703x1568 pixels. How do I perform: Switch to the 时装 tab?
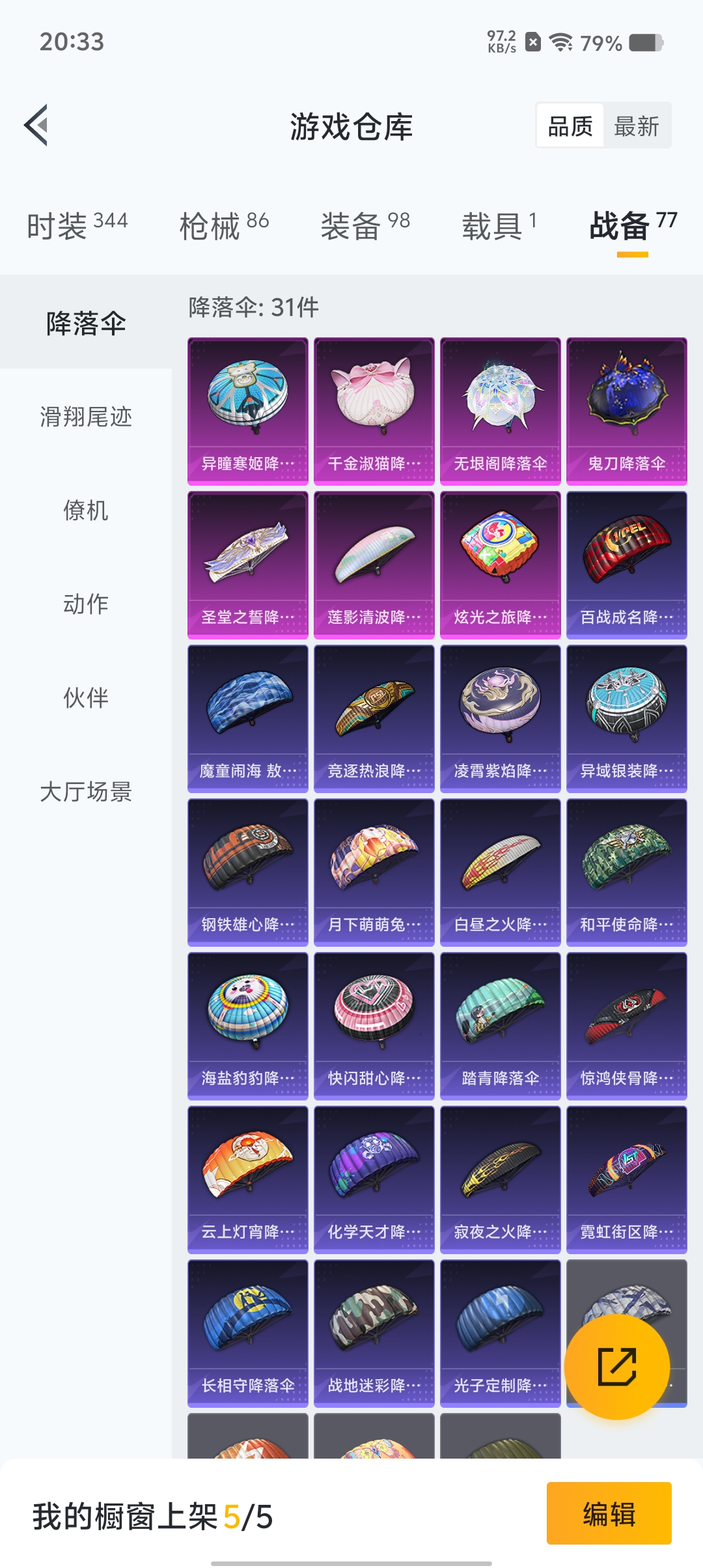coord(77,225)
